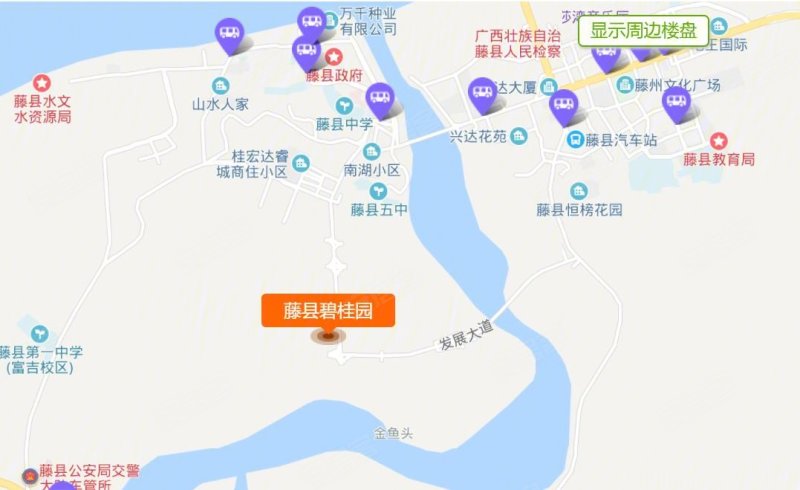Select the bus stop pin above 藤县汽车站
Screen dimensions: 800x490
563,105
